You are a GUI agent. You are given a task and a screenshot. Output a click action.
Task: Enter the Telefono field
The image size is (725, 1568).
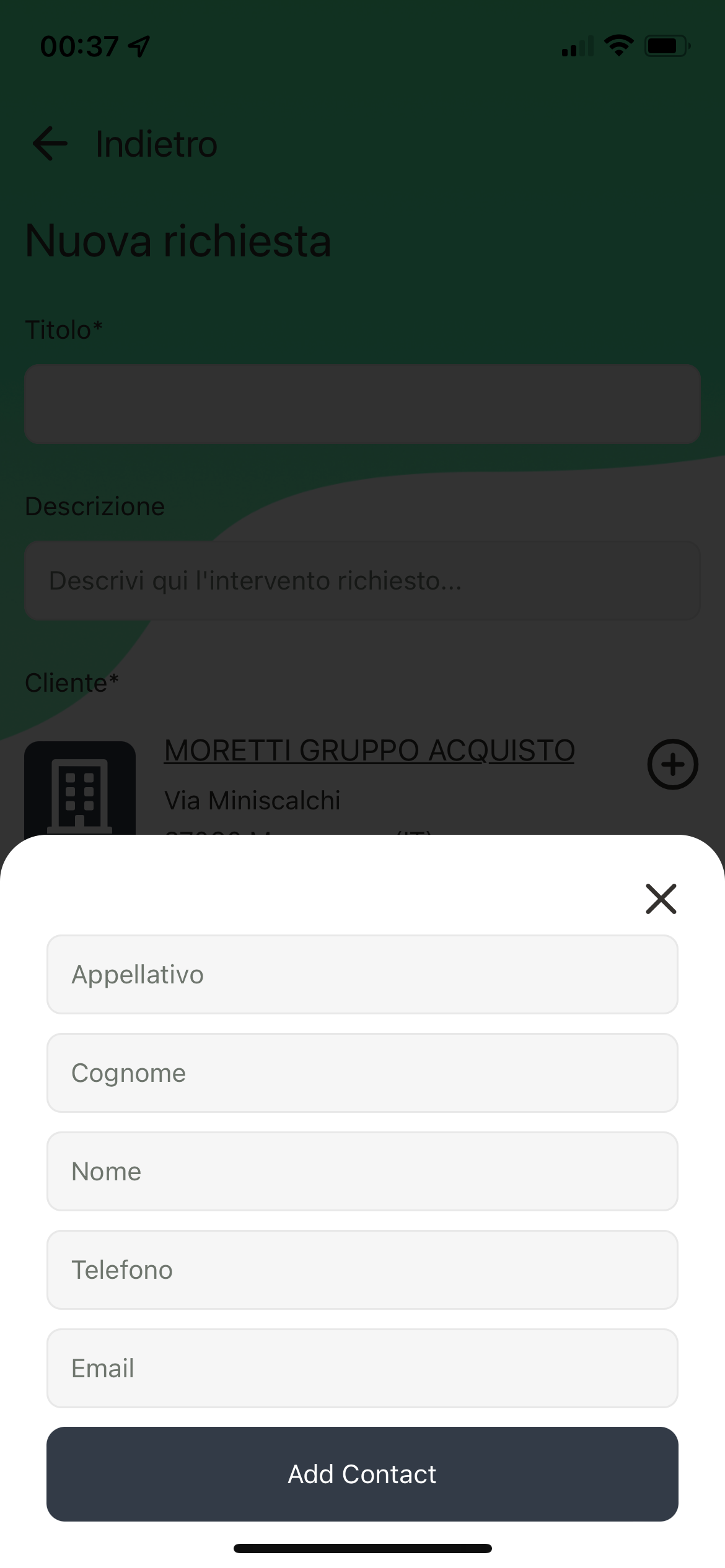point(362,1270)
